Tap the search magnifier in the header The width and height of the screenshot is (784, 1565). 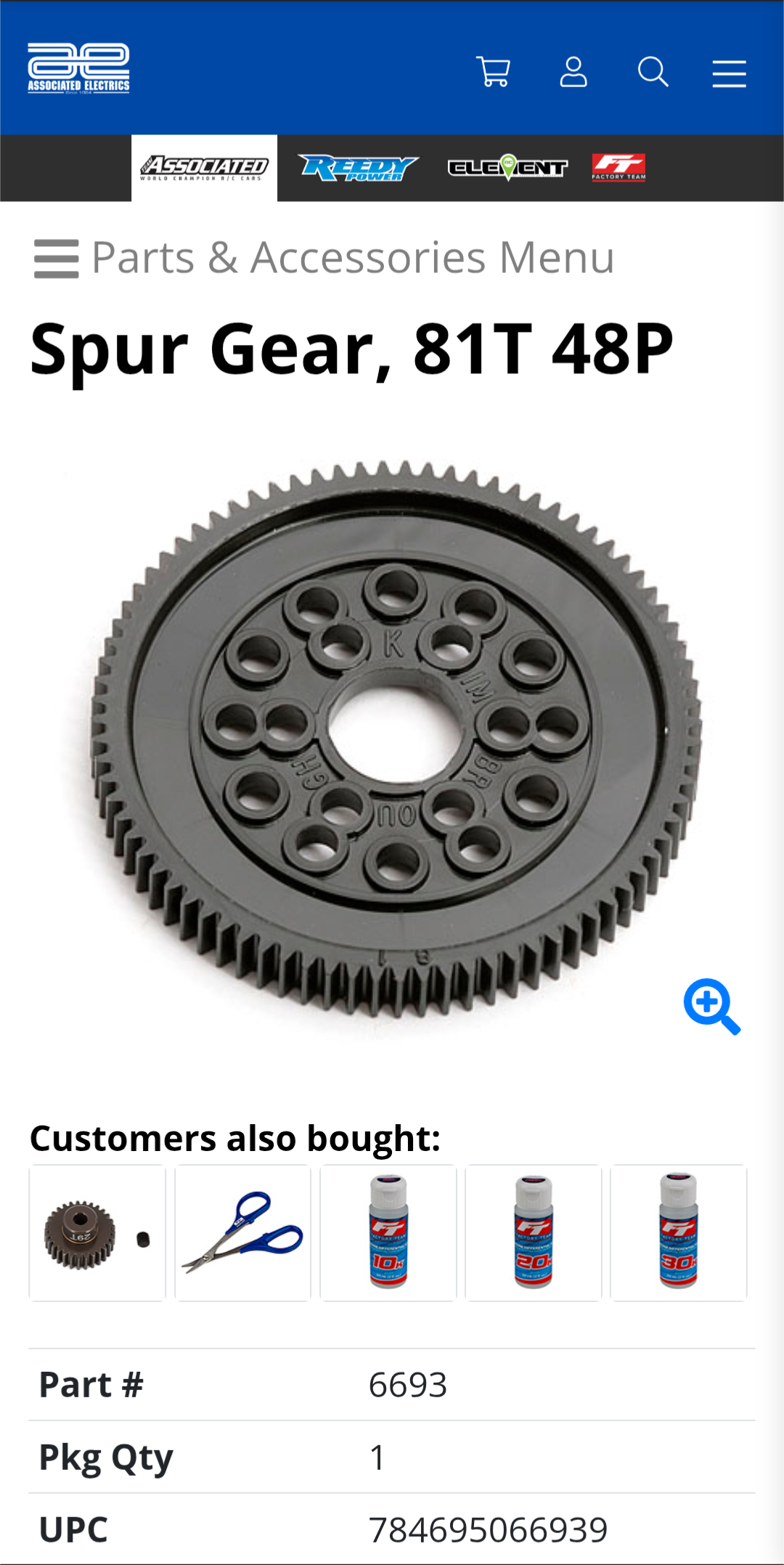coord(653,72)
